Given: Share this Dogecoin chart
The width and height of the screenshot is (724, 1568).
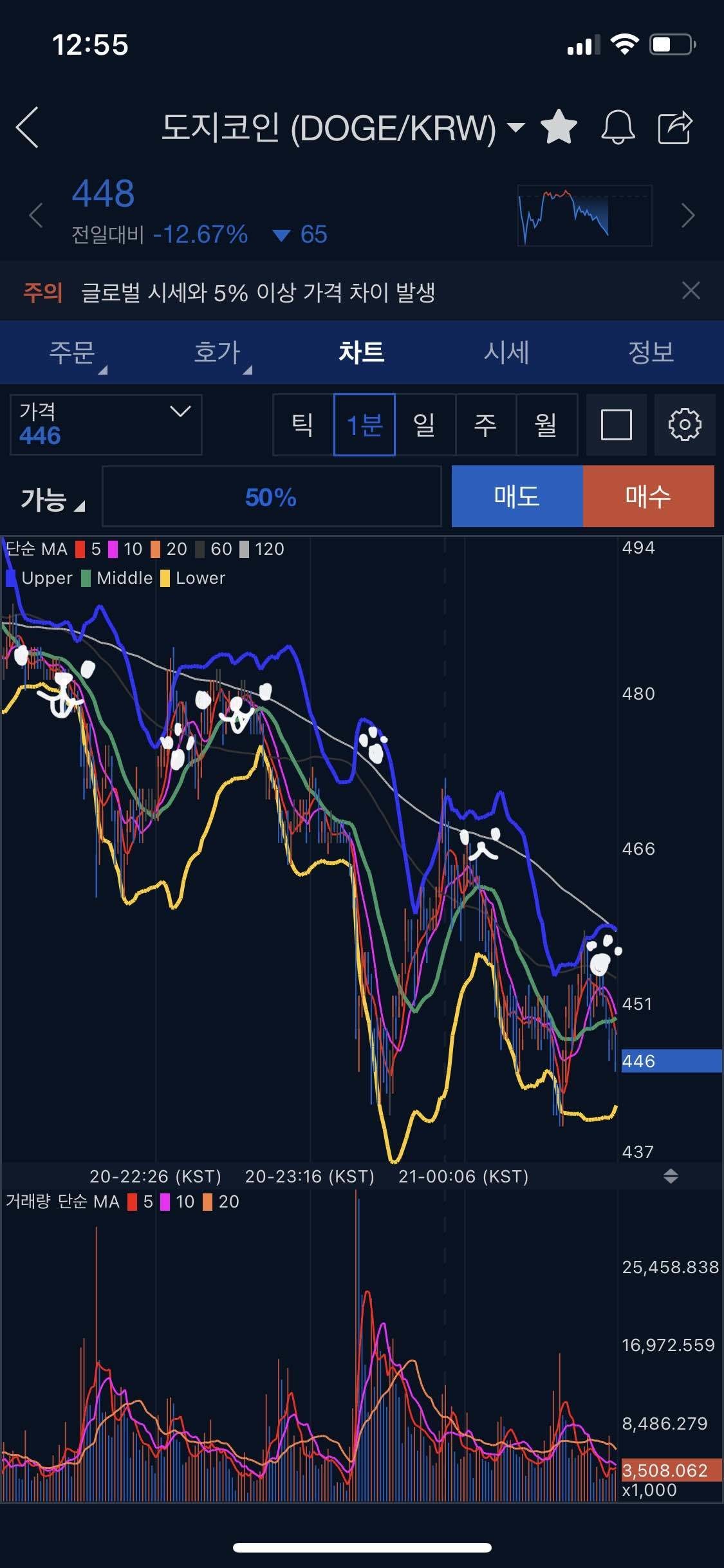Looking at the screenshot, I should click(x=674, y=127).
